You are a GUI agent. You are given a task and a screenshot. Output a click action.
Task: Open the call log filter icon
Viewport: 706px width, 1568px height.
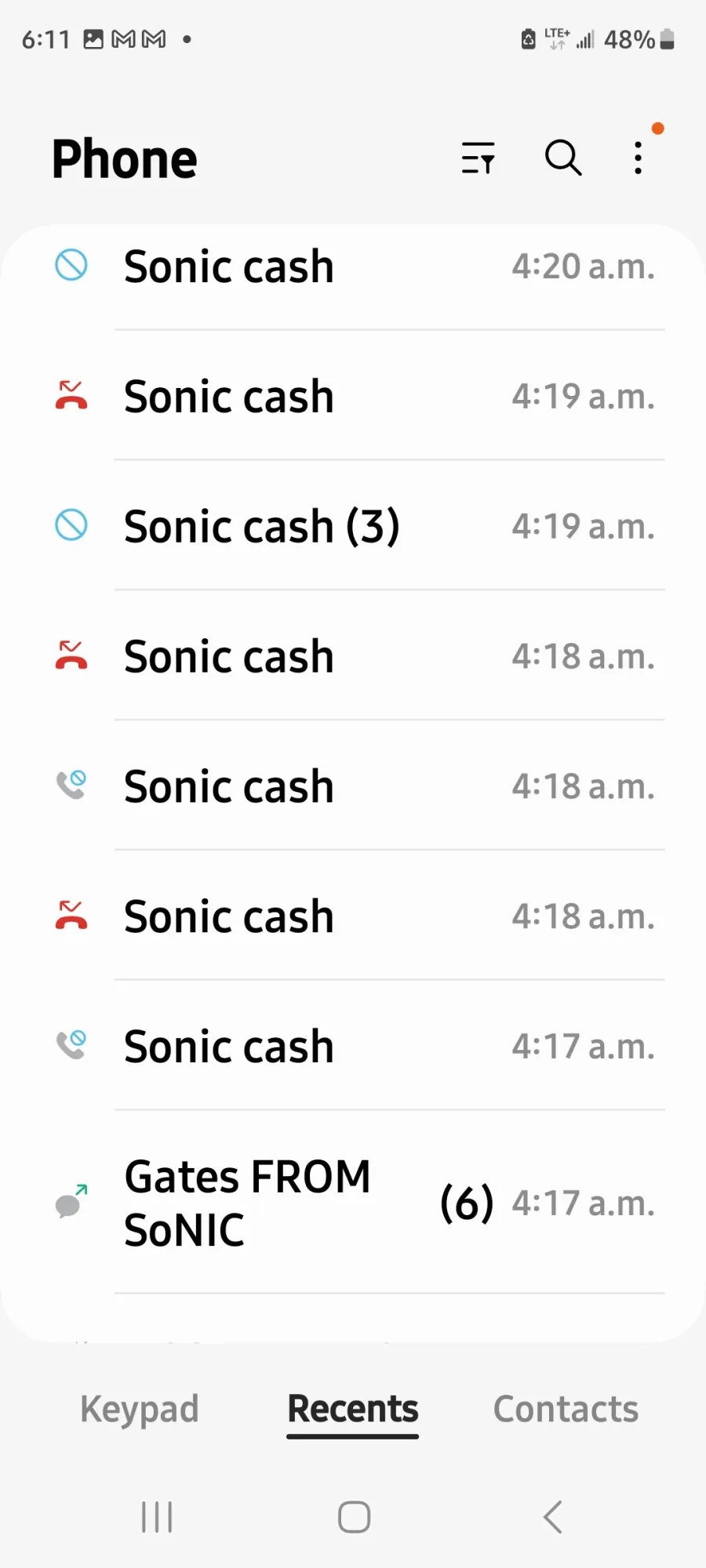click(478, 158)
